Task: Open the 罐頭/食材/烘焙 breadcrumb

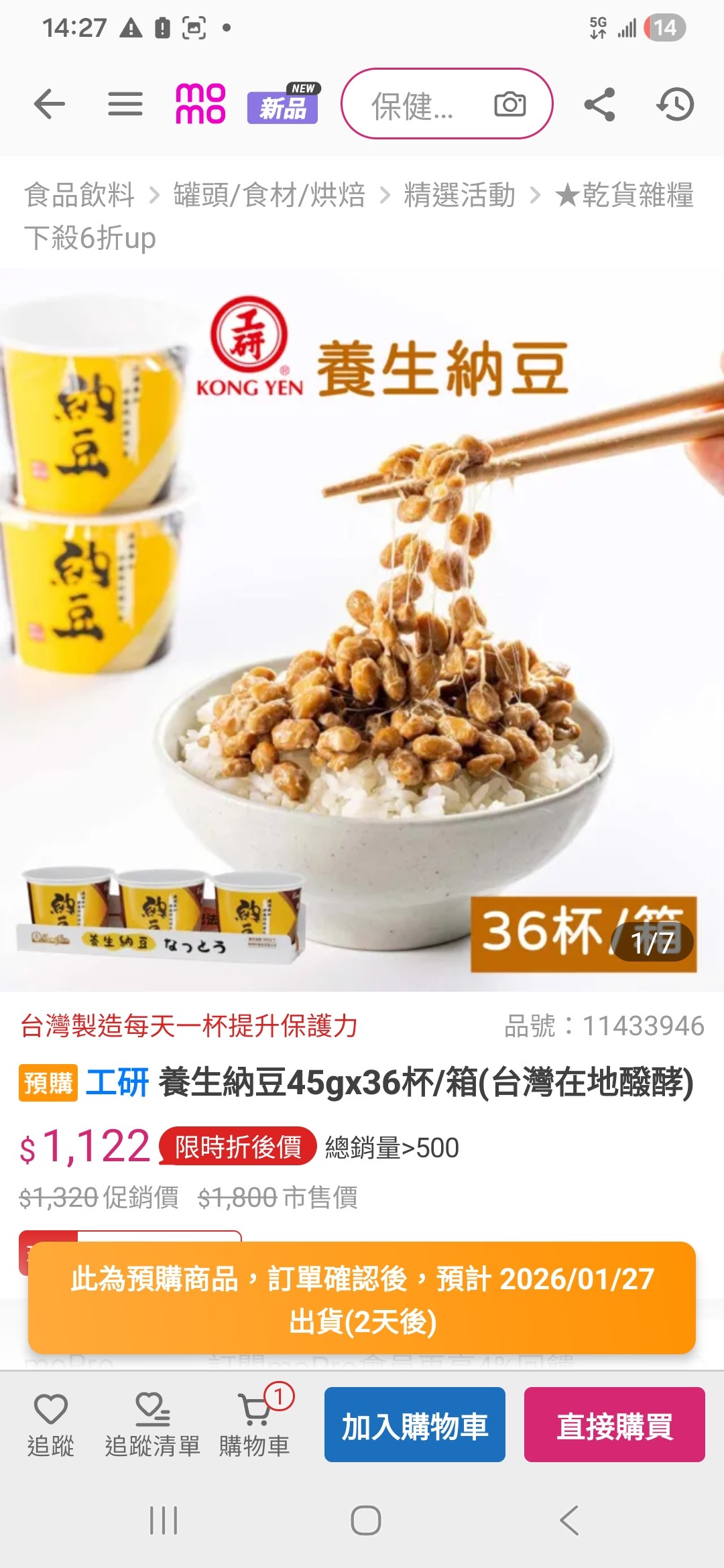Action: pyautogui.click(x=269, y=195)
